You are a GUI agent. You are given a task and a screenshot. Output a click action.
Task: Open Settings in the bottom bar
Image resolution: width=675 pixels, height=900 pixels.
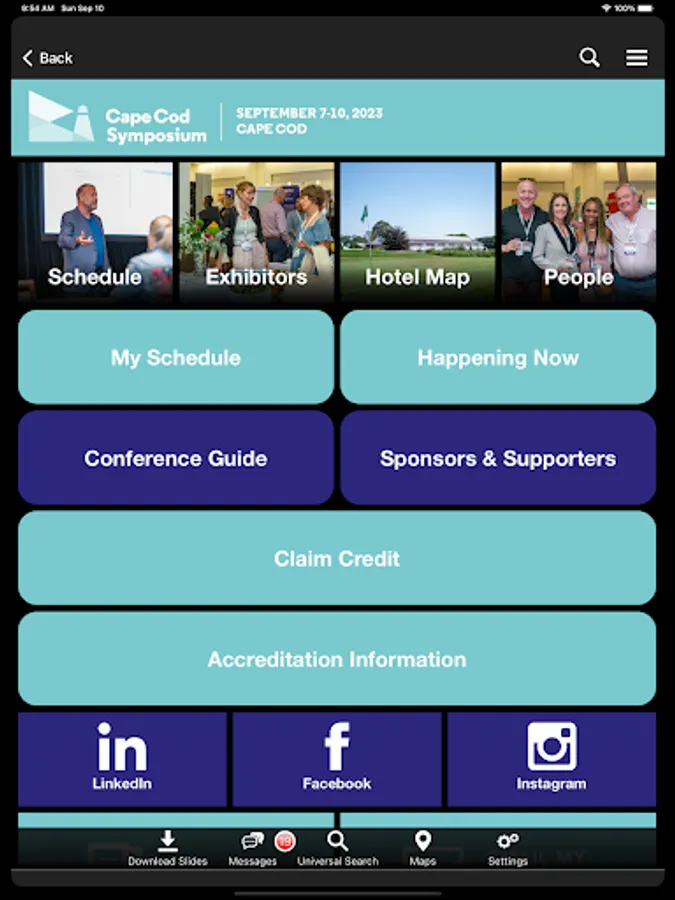[x=507, y=848]
